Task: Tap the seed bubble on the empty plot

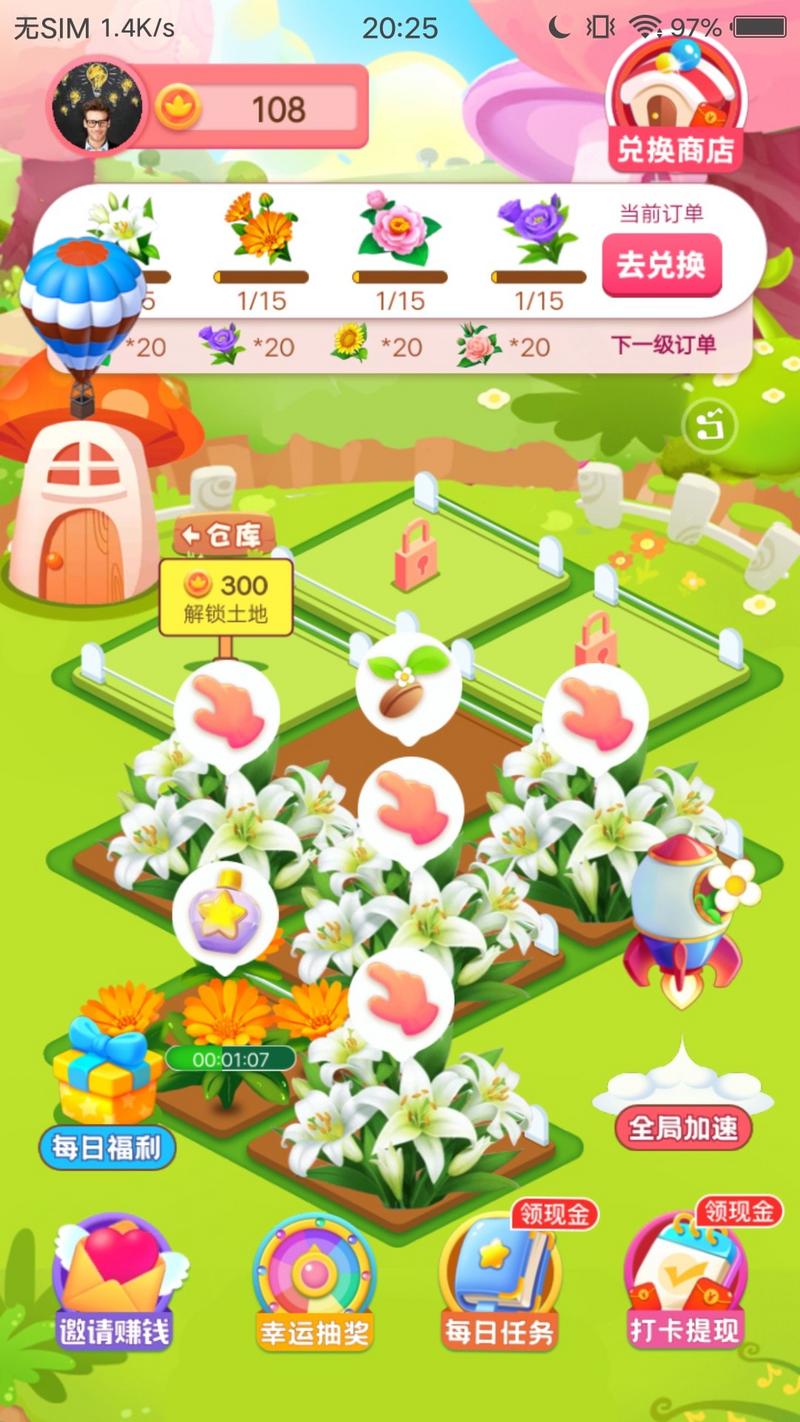Action: click(408, 683)
